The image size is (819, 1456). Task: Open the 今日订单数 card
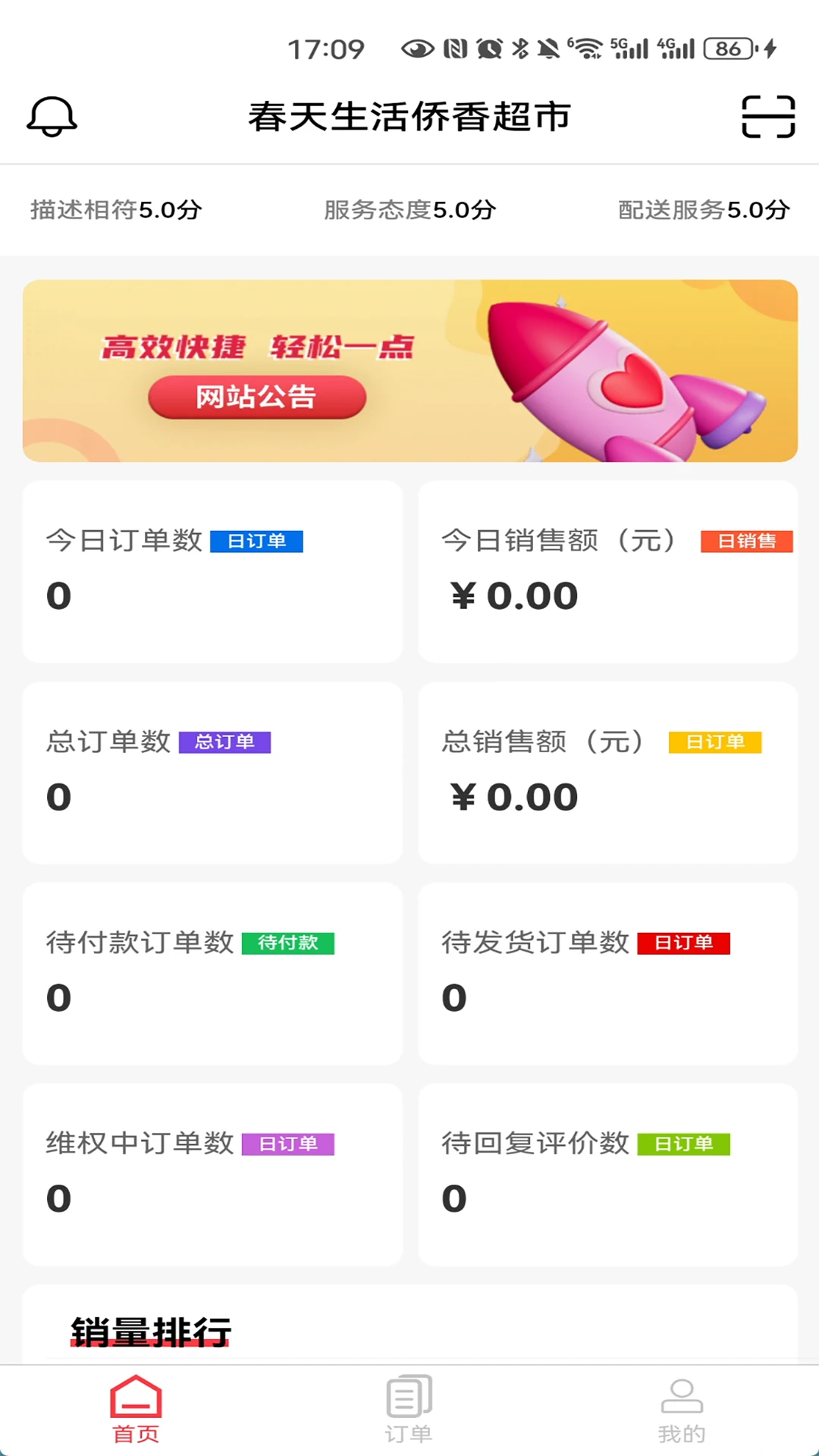pos(212,572)
